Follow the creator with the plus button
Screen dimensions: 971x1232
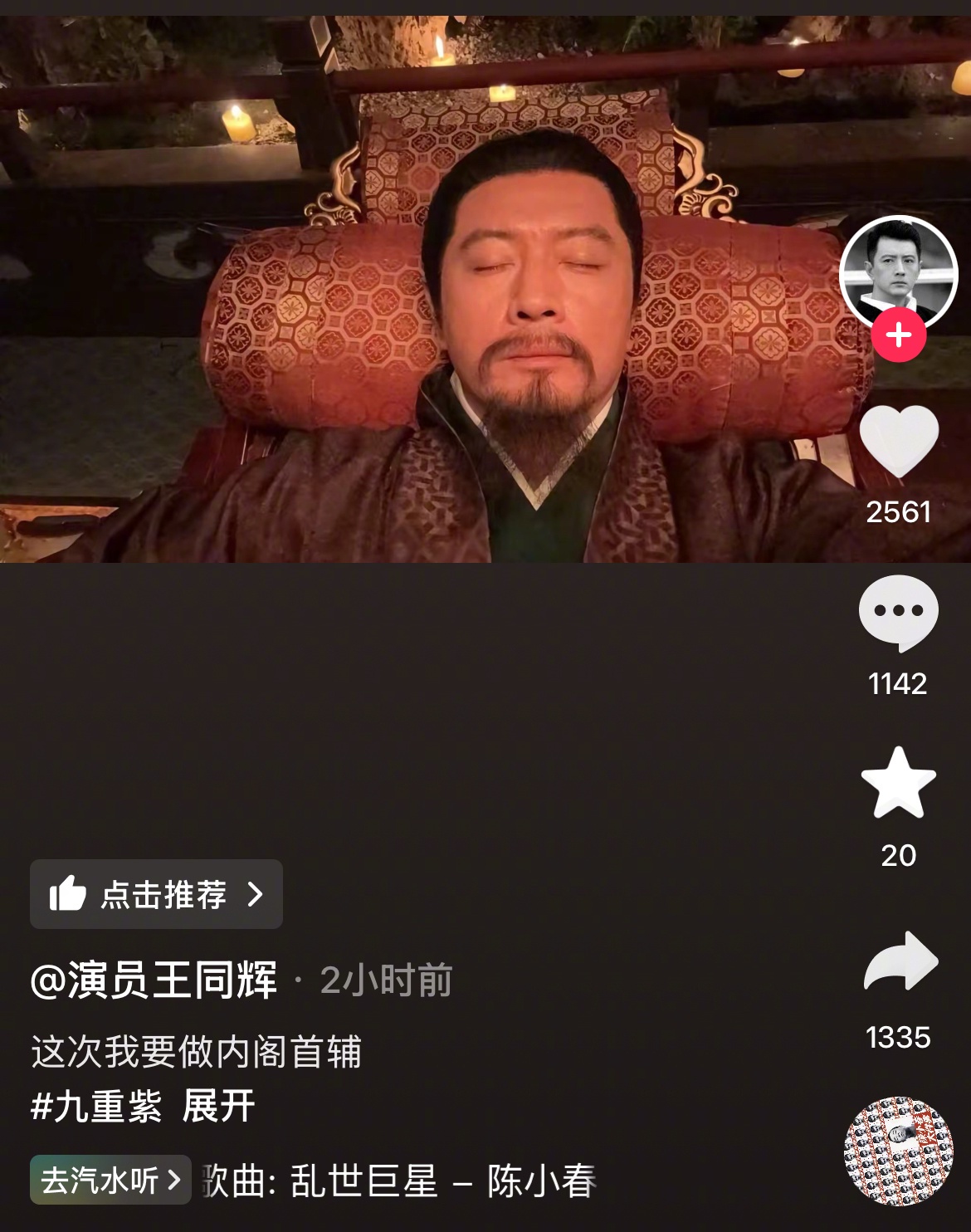coord(898,335)
